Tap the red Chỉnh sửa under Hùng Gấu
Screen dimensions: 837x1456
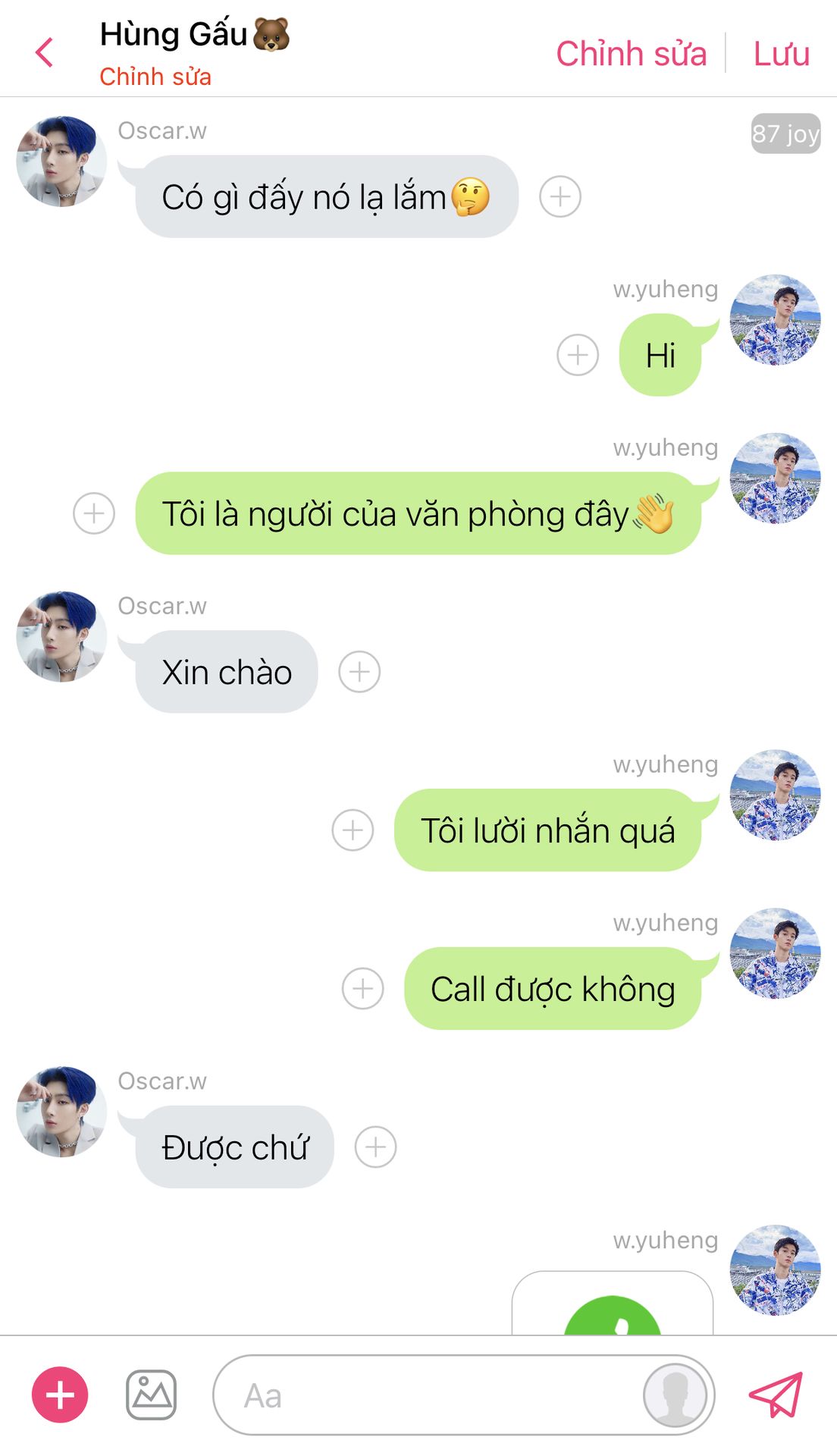(155, 77)
